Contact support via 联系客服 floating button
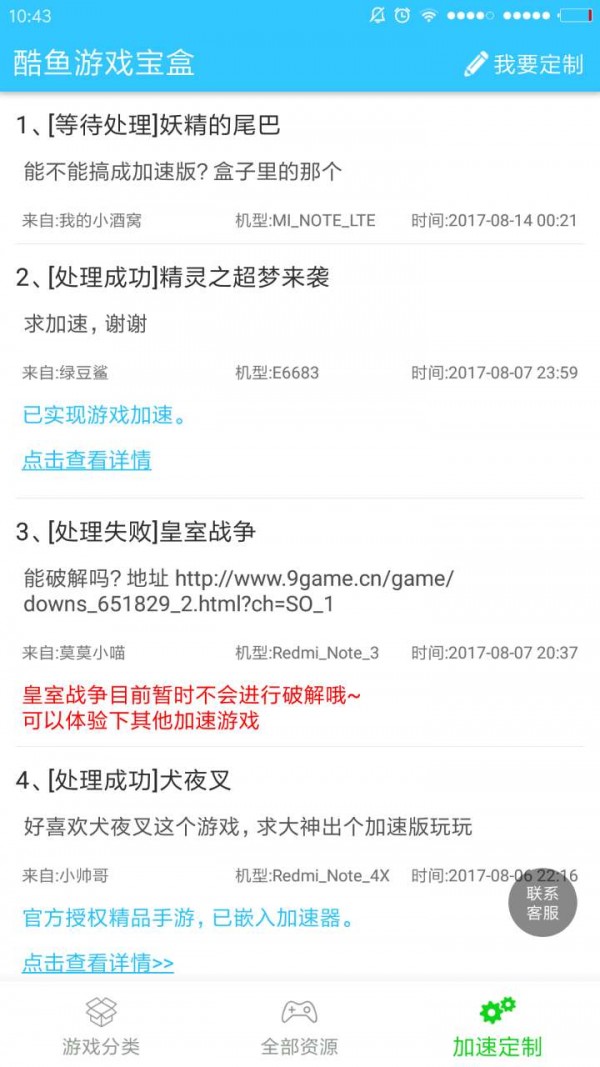Image resolution: width=600 pixels, height=1067 pixels. tap(542, 902)
